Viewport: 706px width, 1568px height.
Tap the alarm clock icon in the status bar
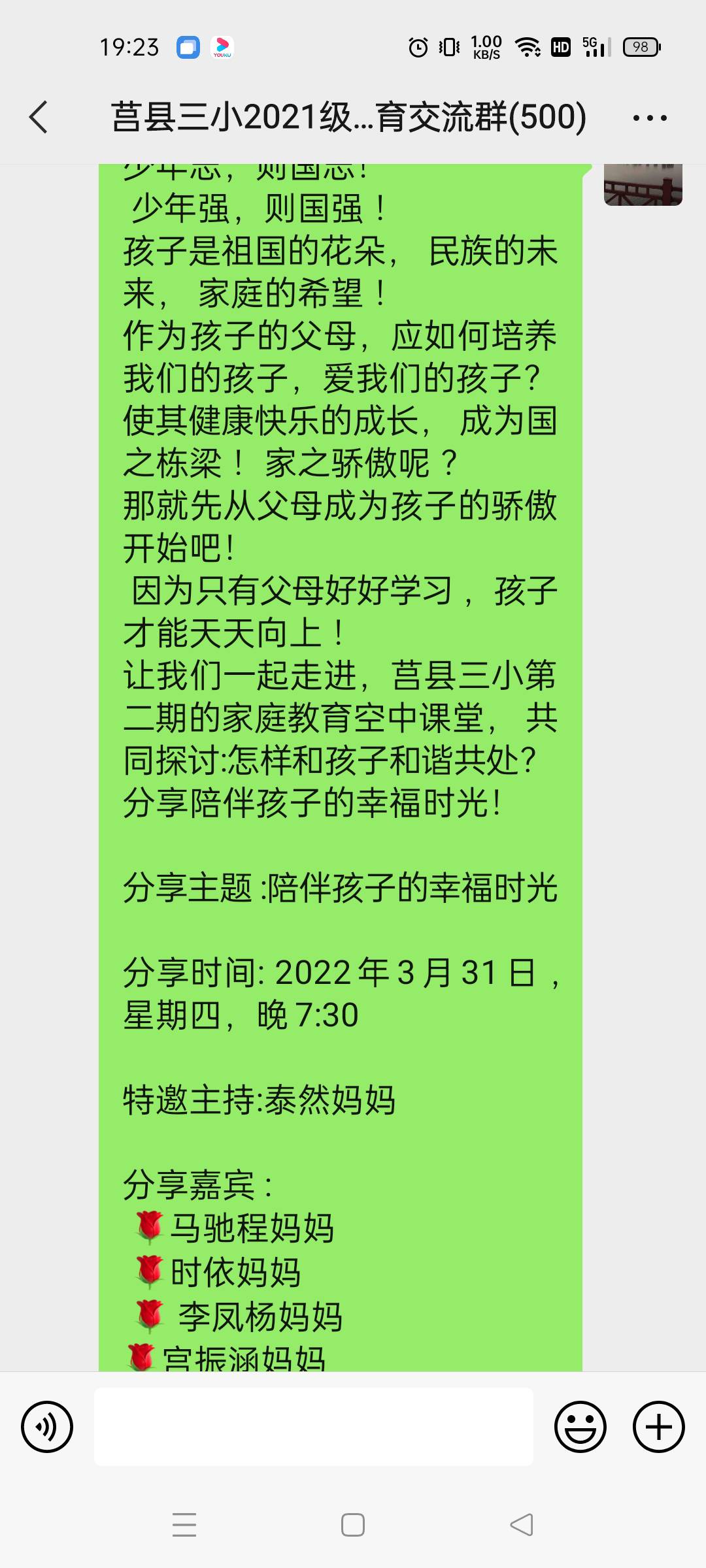point(418,46)
